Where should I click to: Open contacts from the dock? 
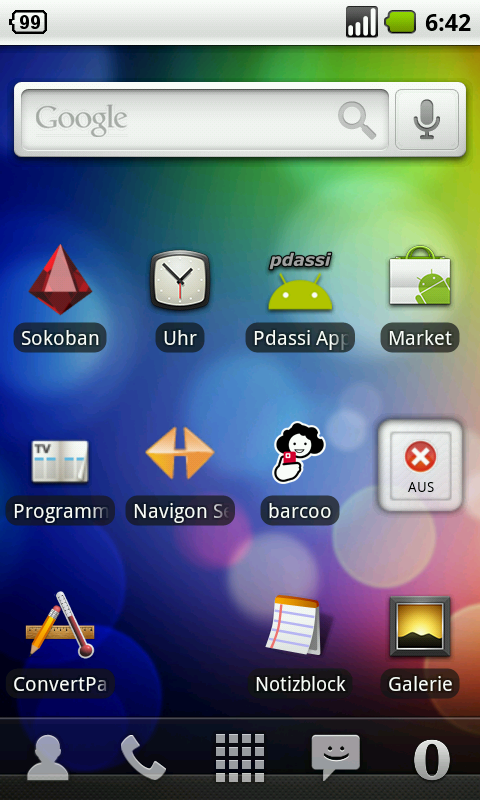coord(48,757)
